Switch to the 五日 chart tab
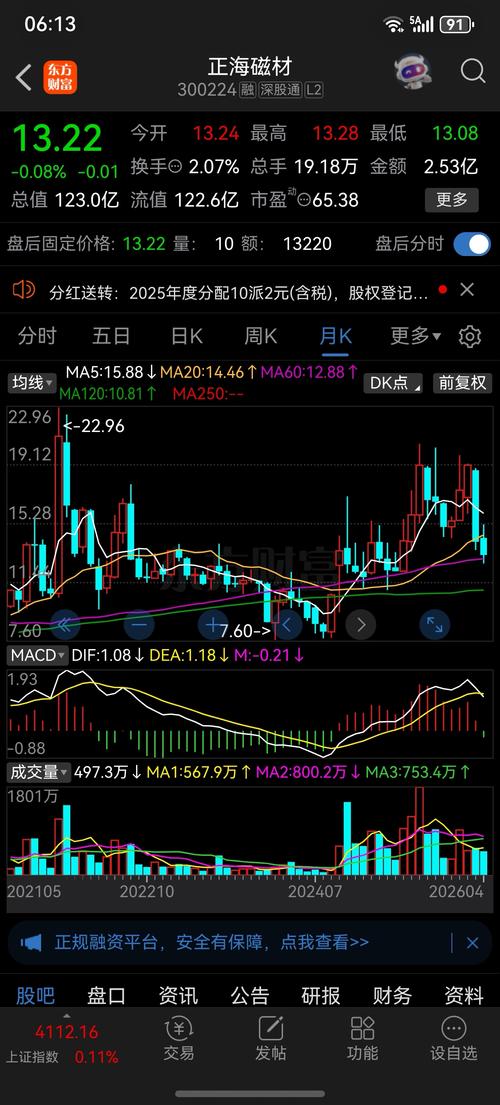 111,336
